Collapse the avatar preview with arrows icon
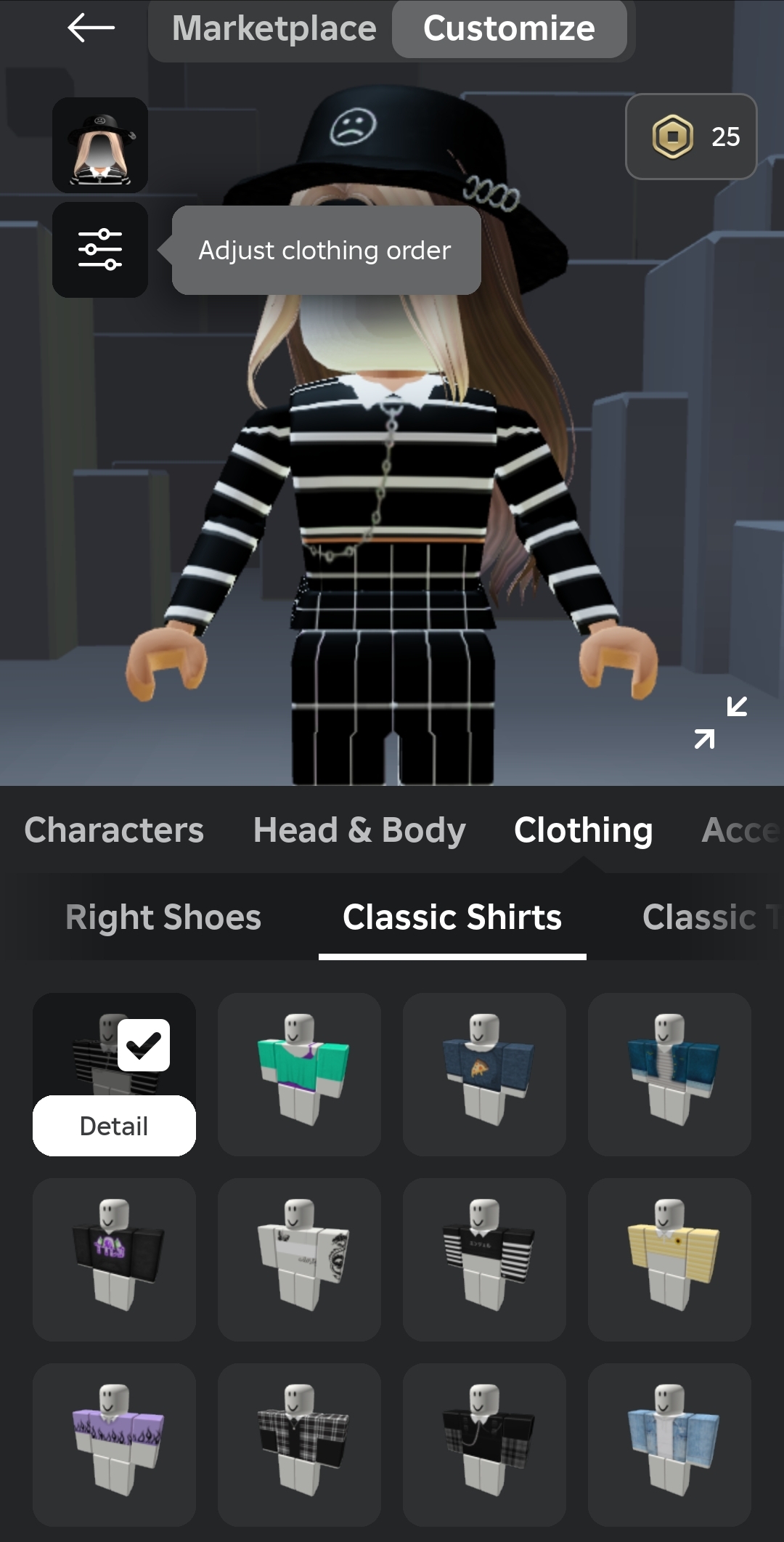784x1542 pixels. coord(720,723)
